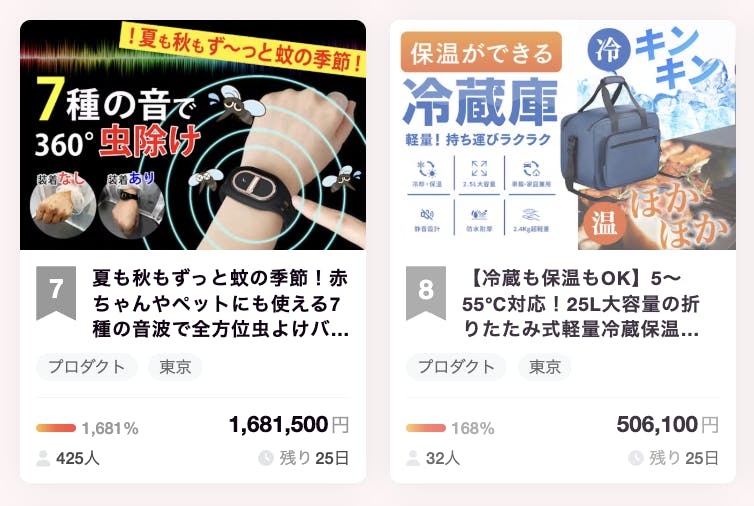Select 東京 tag on mosquito band card
This screenshot has height=506, width=754.
pyautogui.click(x=175, y=367)
